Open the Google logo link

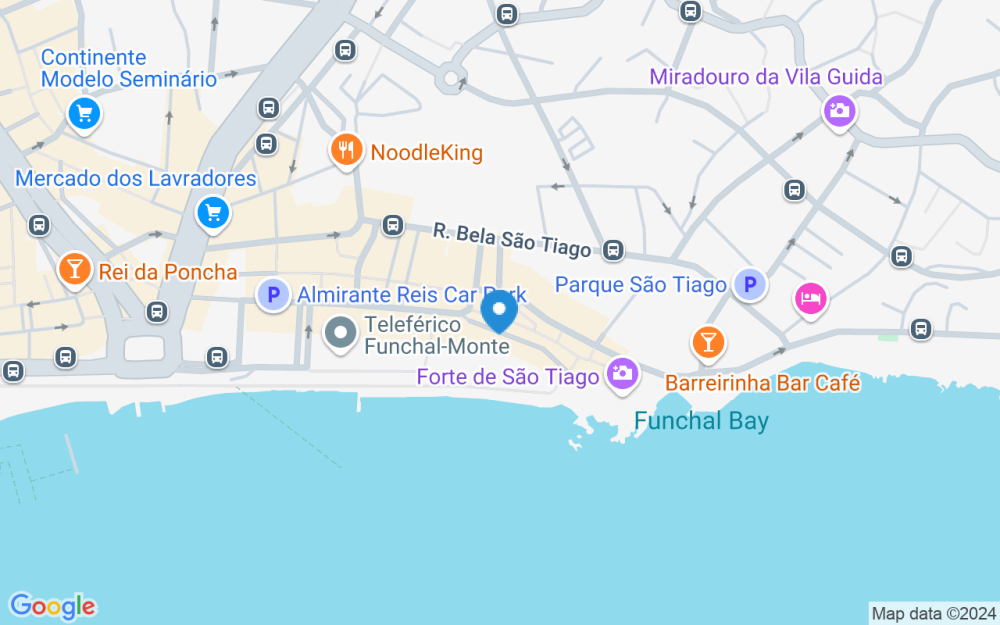53,607
